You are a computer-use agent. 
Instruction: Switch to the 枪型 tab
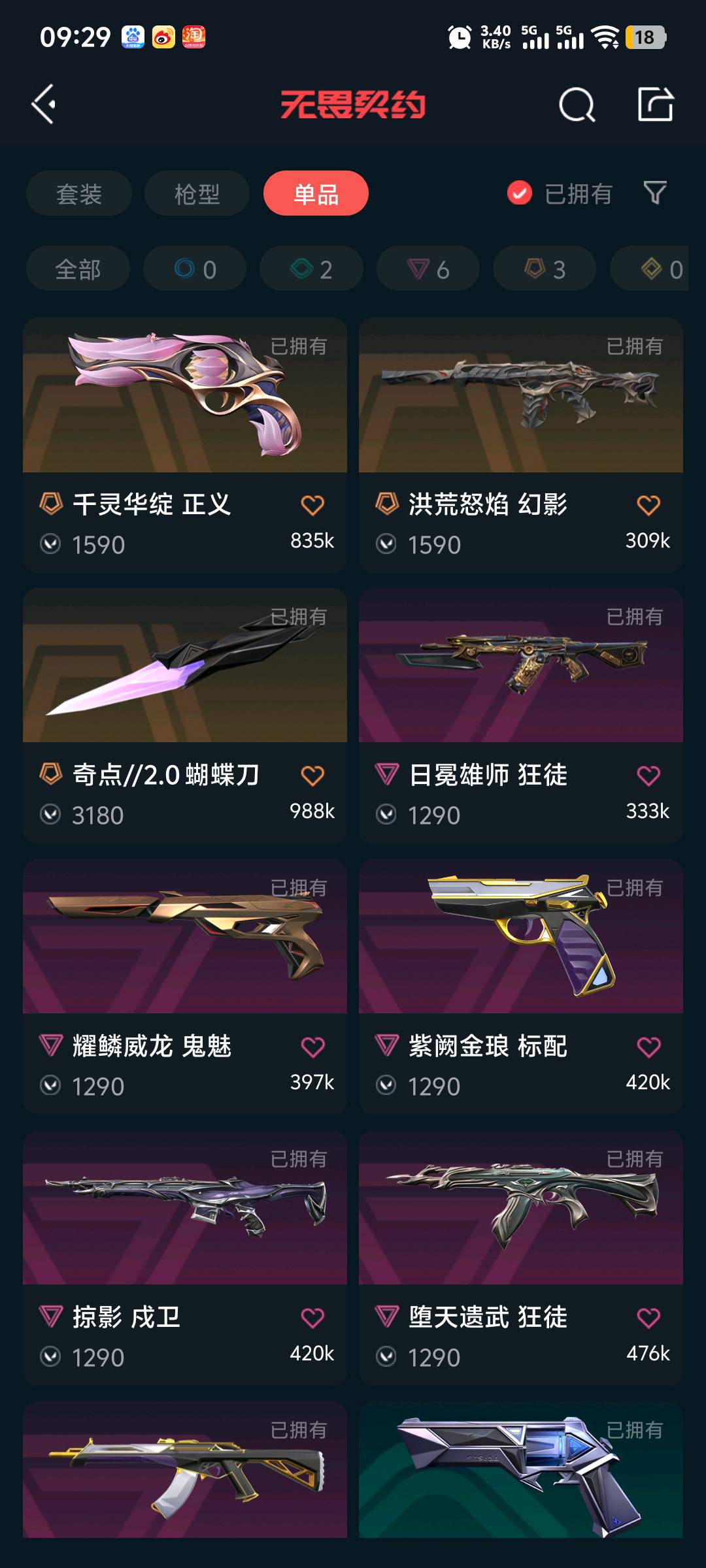coord(197,193)
